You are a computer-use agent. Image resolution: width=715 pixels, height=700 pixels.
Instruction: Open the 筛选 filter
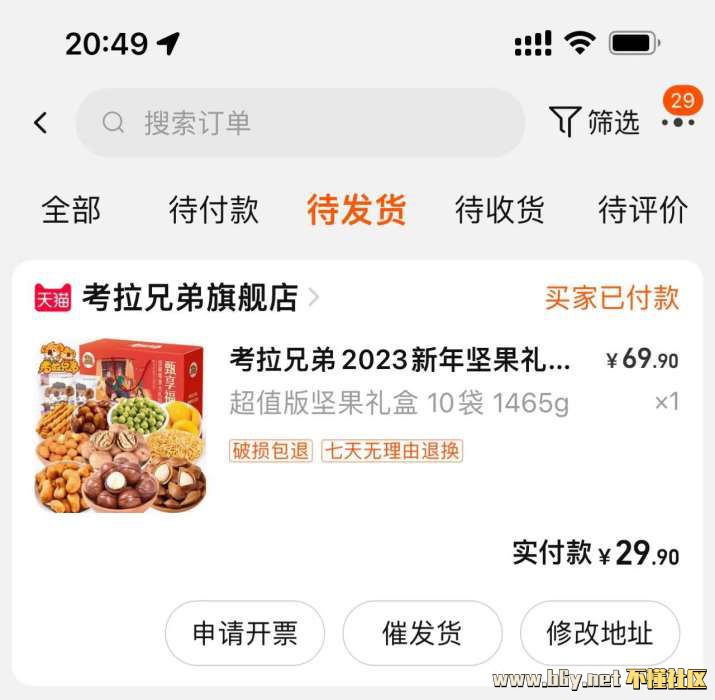coord(594,123)
